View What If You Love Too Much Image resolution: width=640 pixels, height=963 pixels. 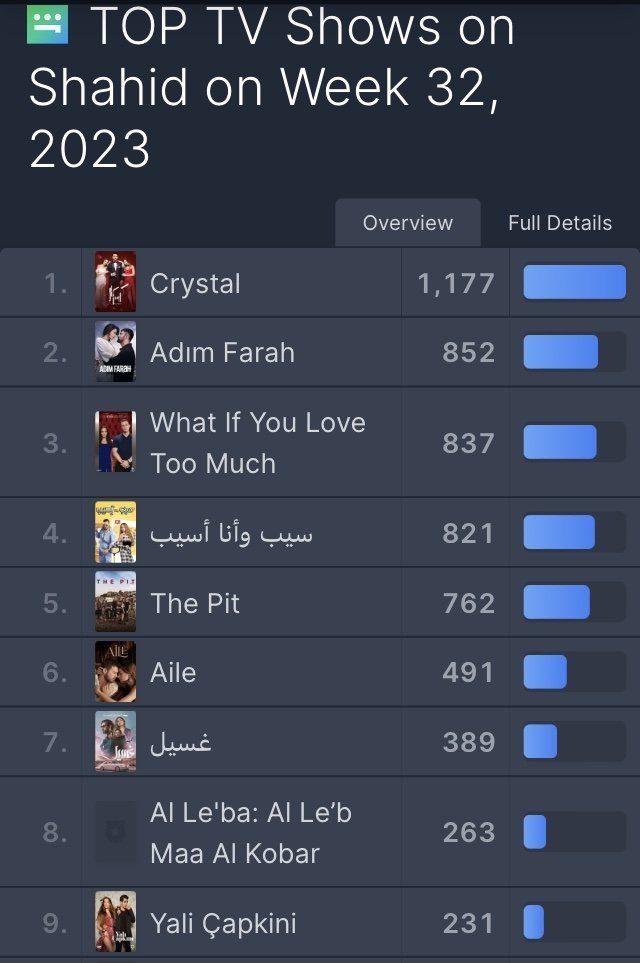point(320,442)
